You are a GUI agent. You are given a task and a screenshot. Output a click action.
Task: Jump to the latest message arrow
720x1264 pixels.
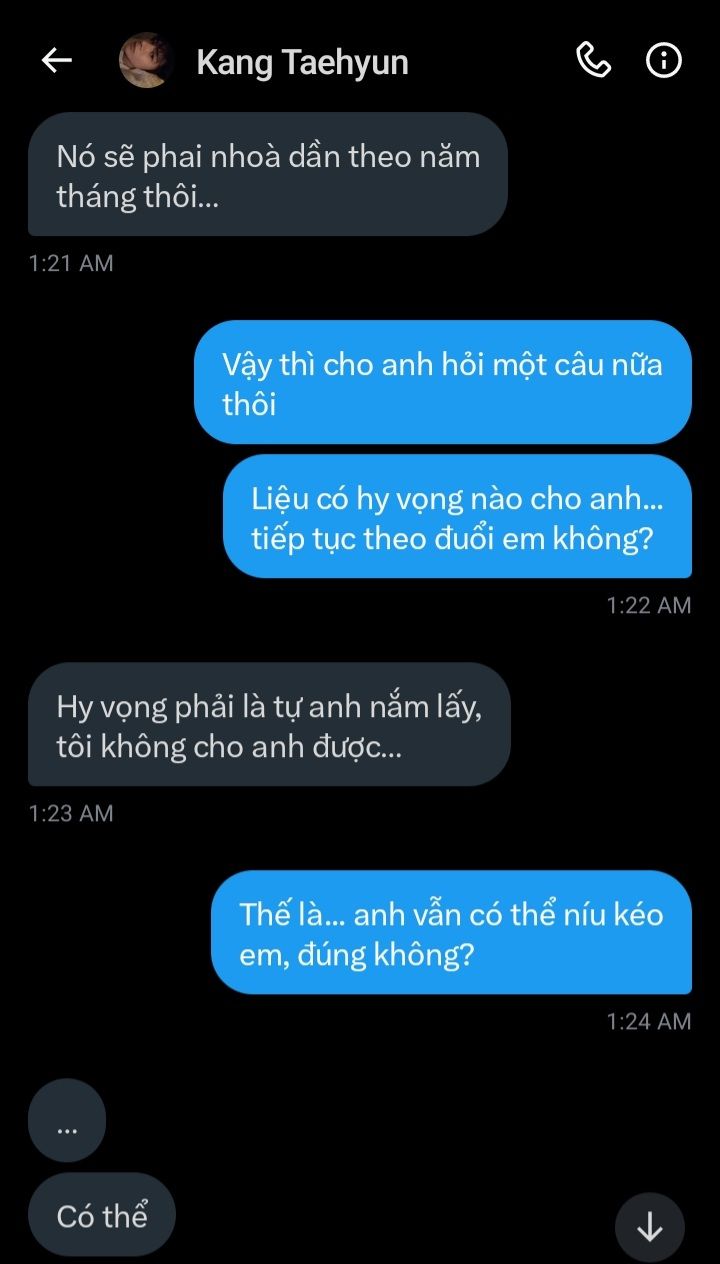650,1227
